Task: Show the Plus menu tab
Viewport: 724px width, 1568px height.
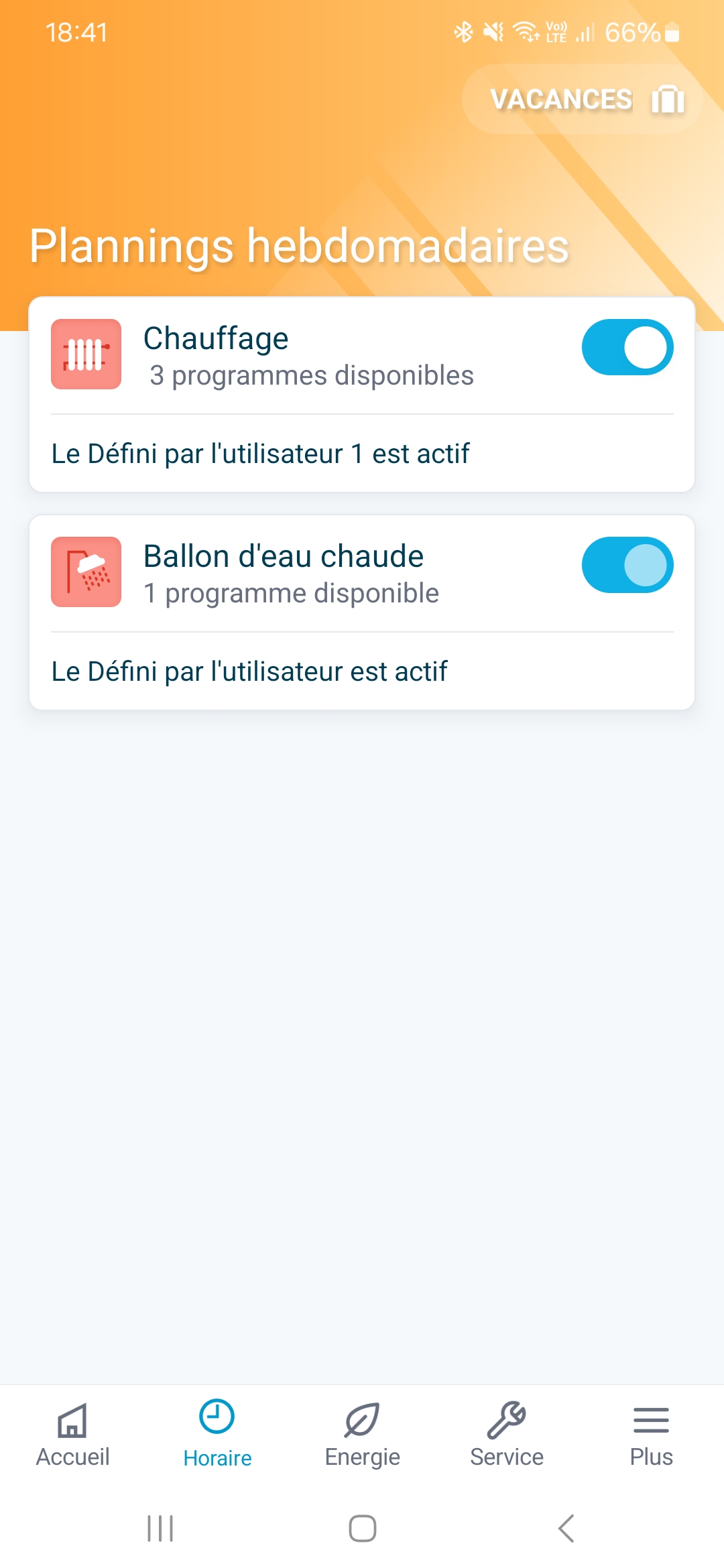Action: [651, 1435]
